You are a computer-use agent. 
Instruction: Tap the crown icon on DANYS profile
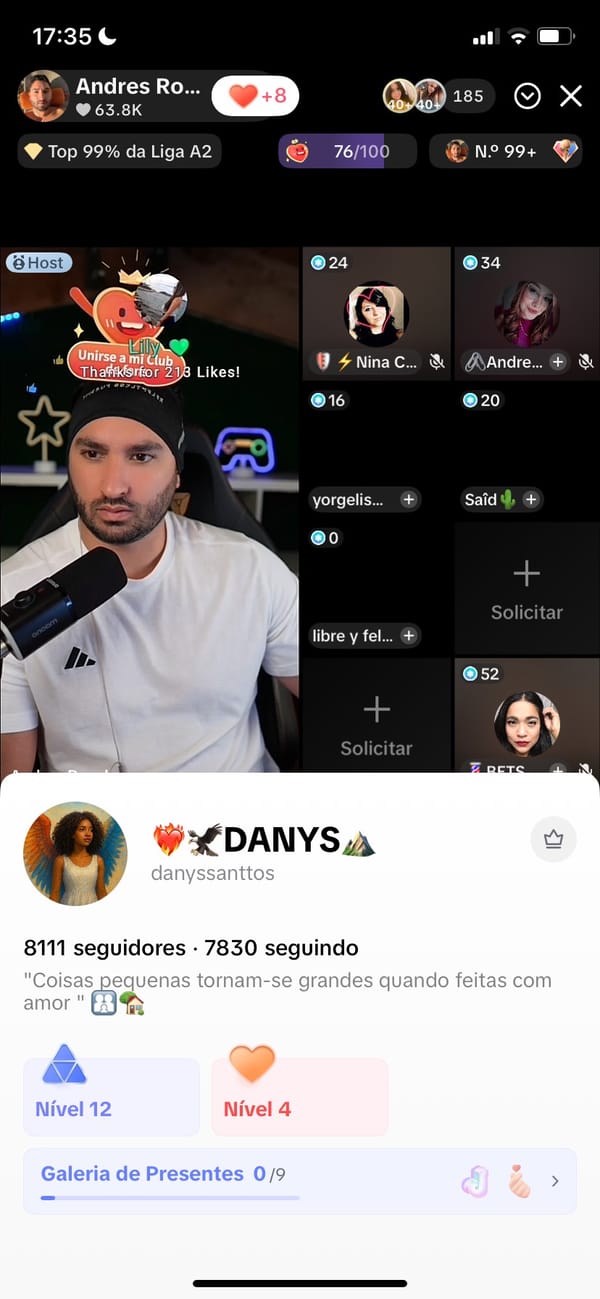(x=553, y=840)
